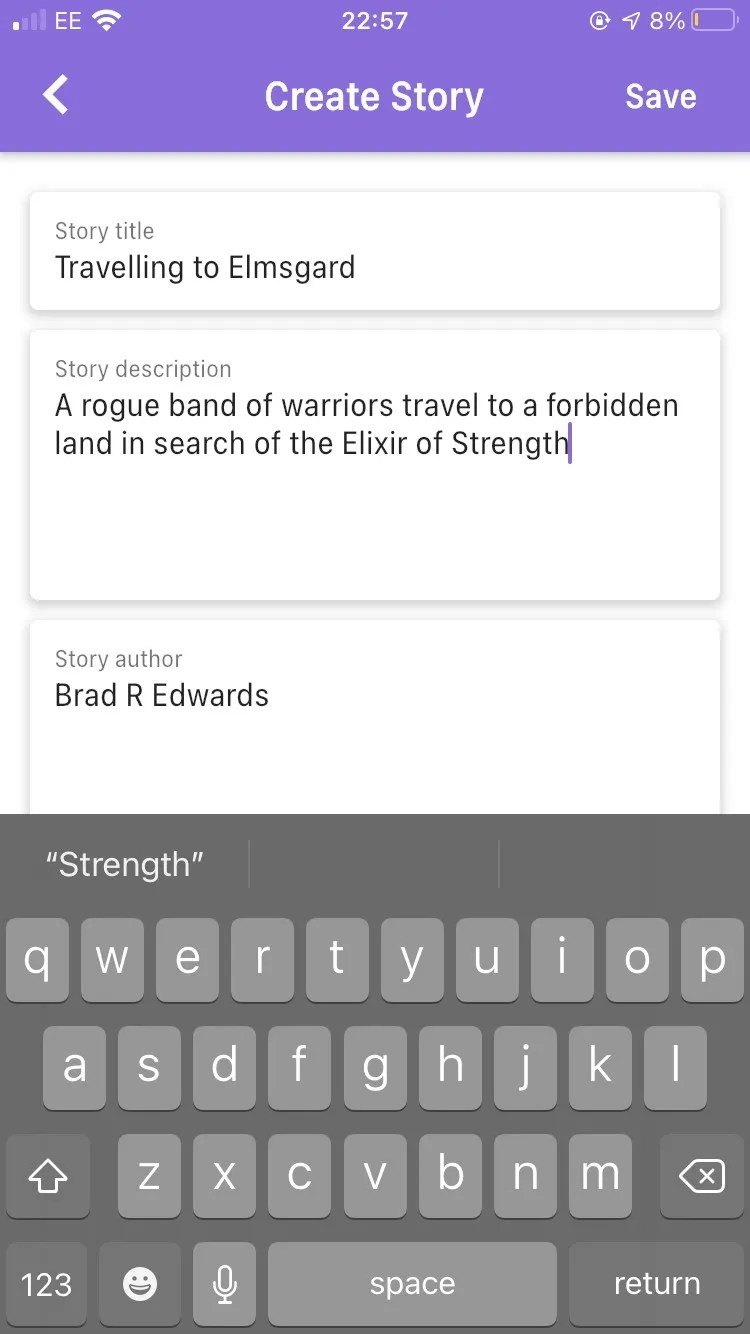Image resolution: width=750 pixels, height=1334 pixels.
Task: Tap the backspace delete key
Action: 701,1177
